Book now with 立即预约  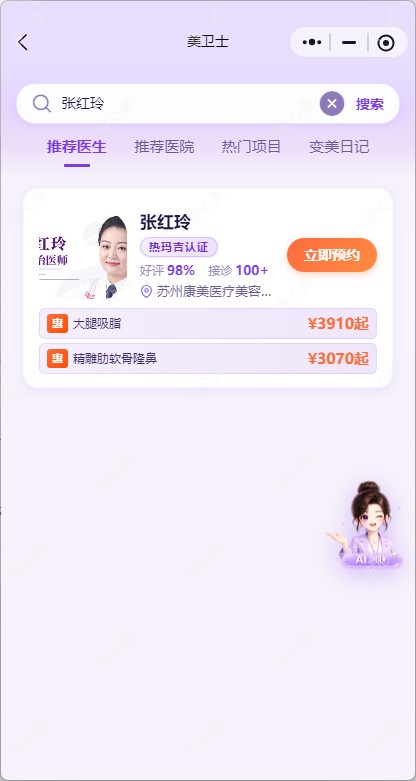(332, 255)
